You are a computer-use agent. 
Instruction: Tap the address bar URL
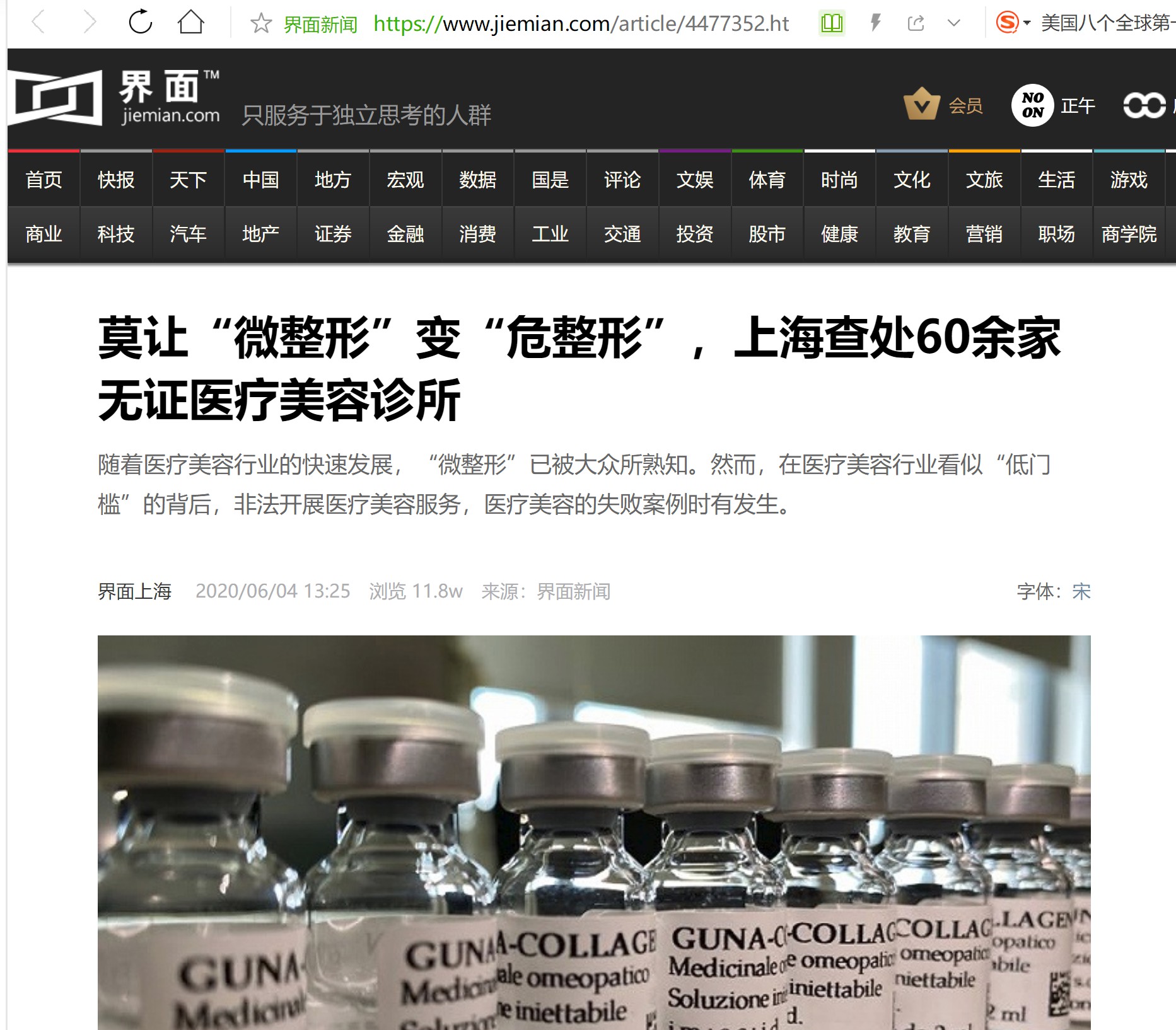click(x=580, y=24)
